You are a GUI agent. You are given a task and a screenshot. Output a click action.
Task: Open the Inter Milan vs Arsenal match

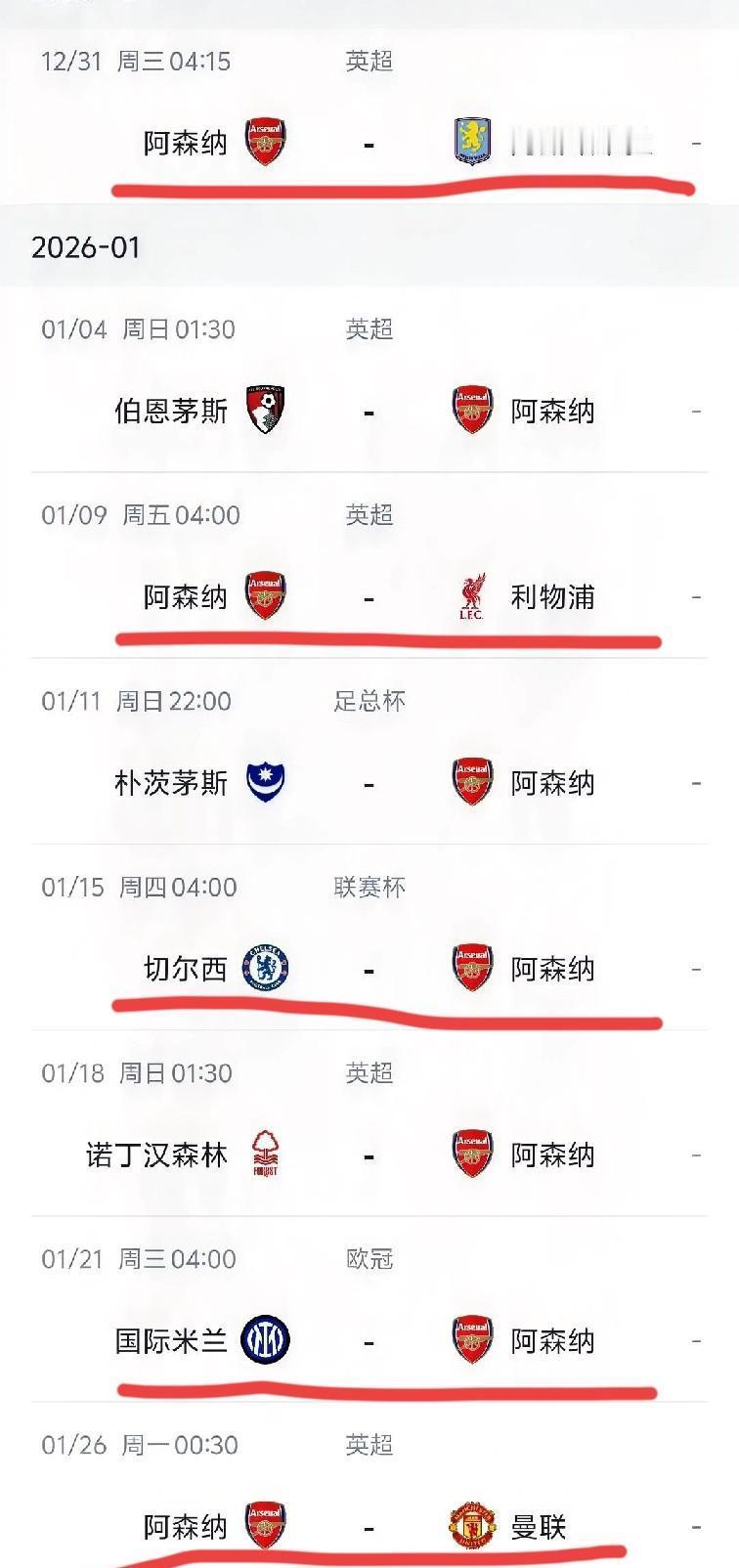click(x=369, y=1340)
